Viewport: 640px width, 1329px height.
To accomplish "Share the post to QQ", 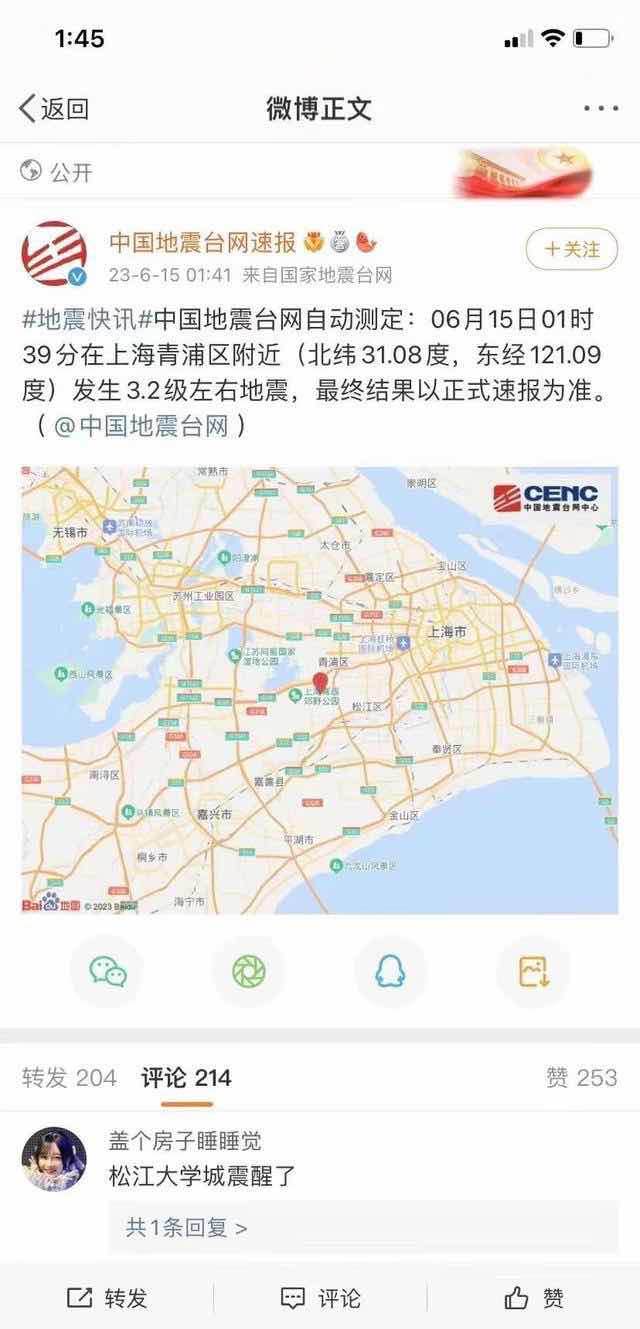I will pos(390,971).
